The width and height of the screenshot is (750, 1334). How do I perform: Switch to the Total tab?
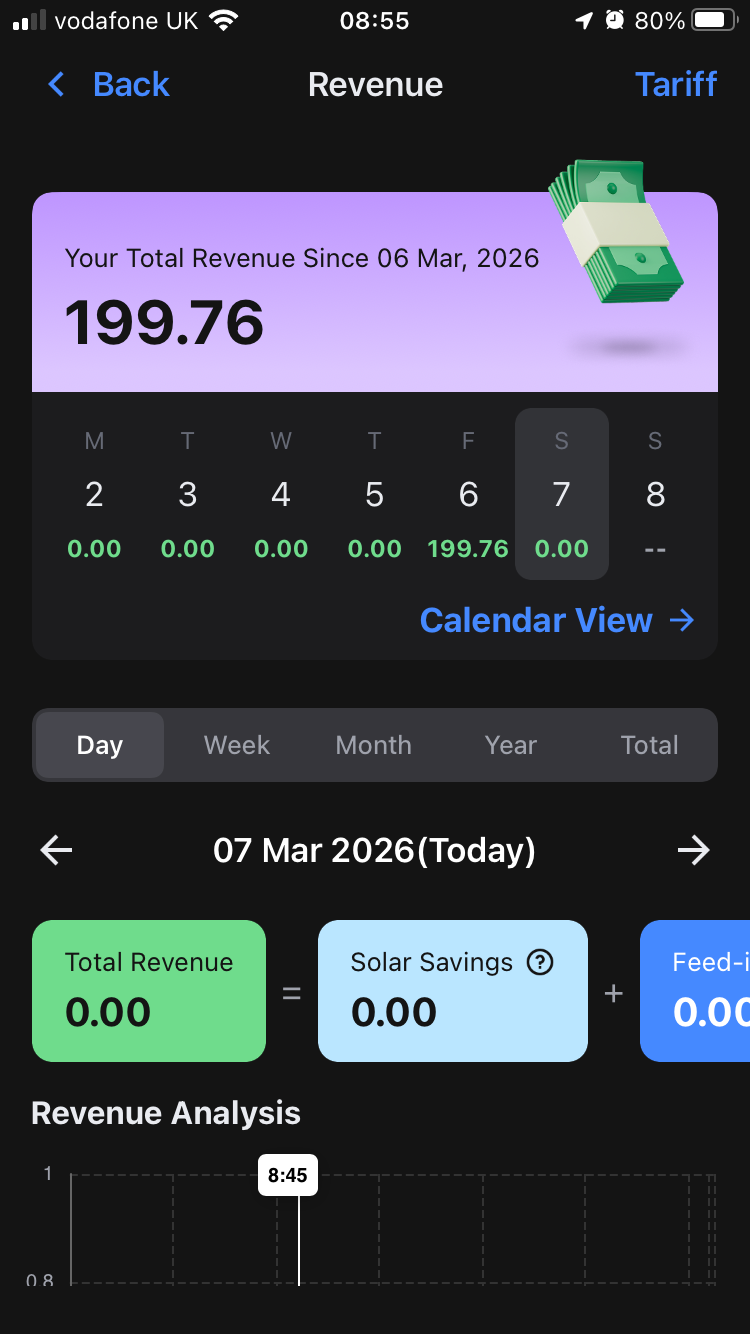click(649, 745)
